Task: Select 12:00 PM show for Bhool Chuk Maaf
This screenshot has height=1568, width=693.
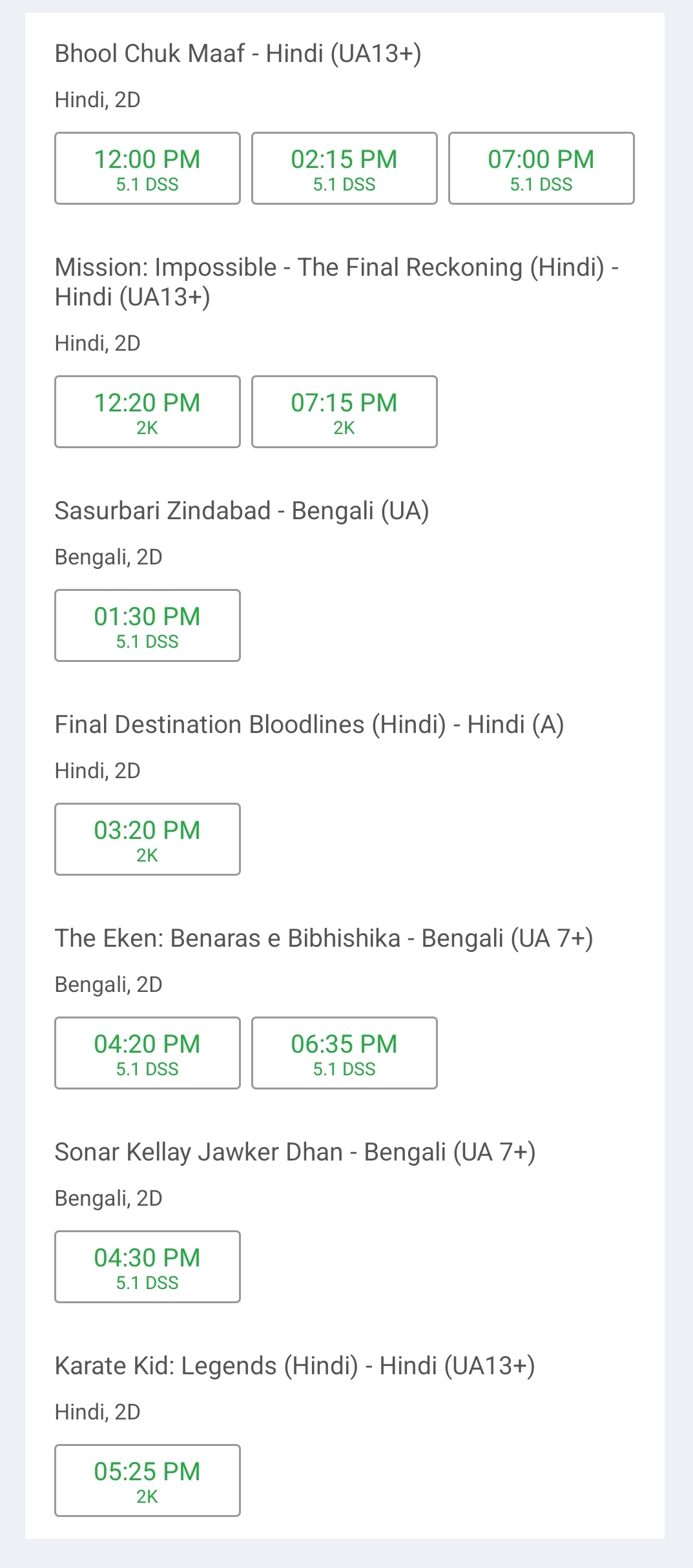Action: click(147, 169)
